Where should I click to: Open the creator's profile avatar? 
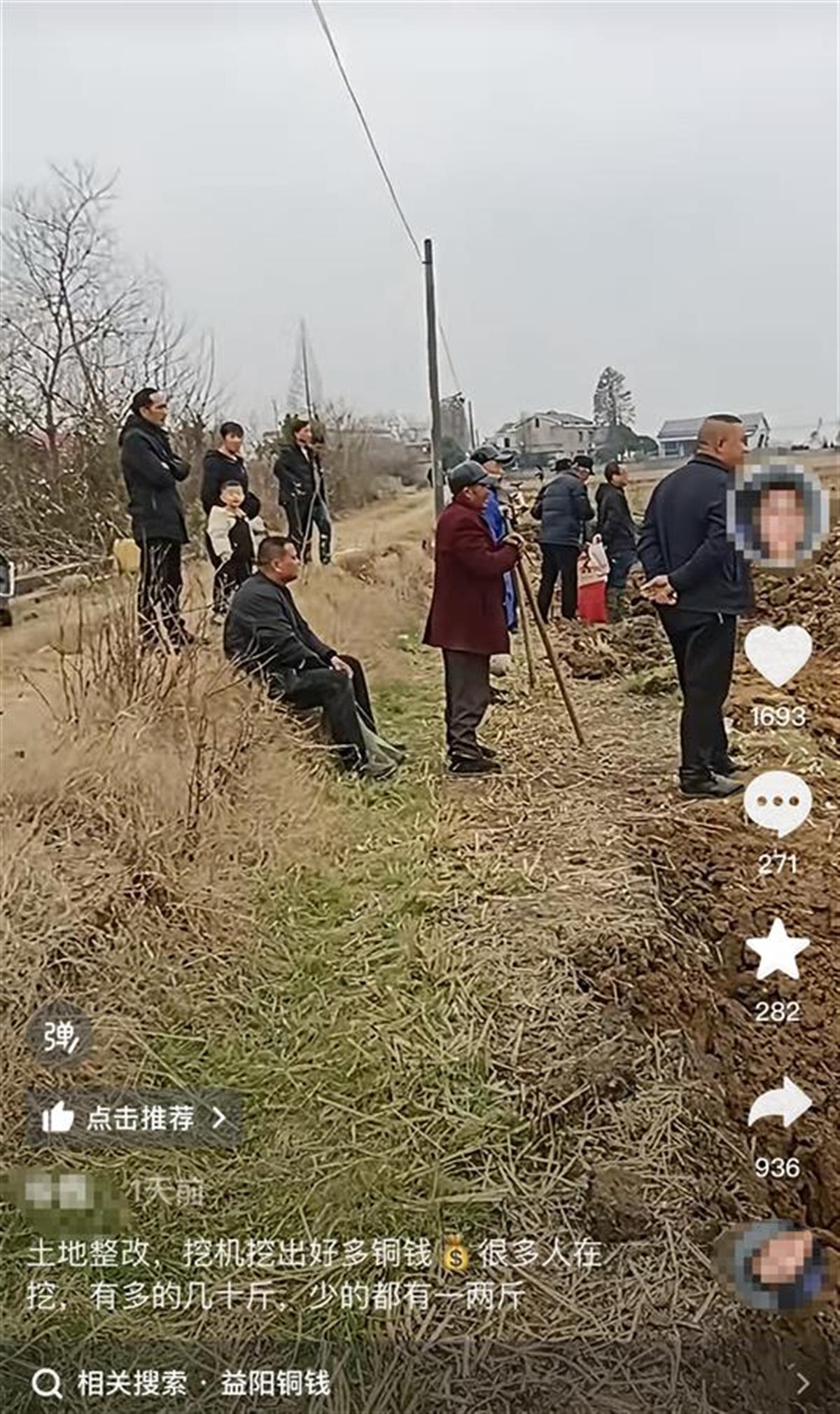tap(777, 517)
